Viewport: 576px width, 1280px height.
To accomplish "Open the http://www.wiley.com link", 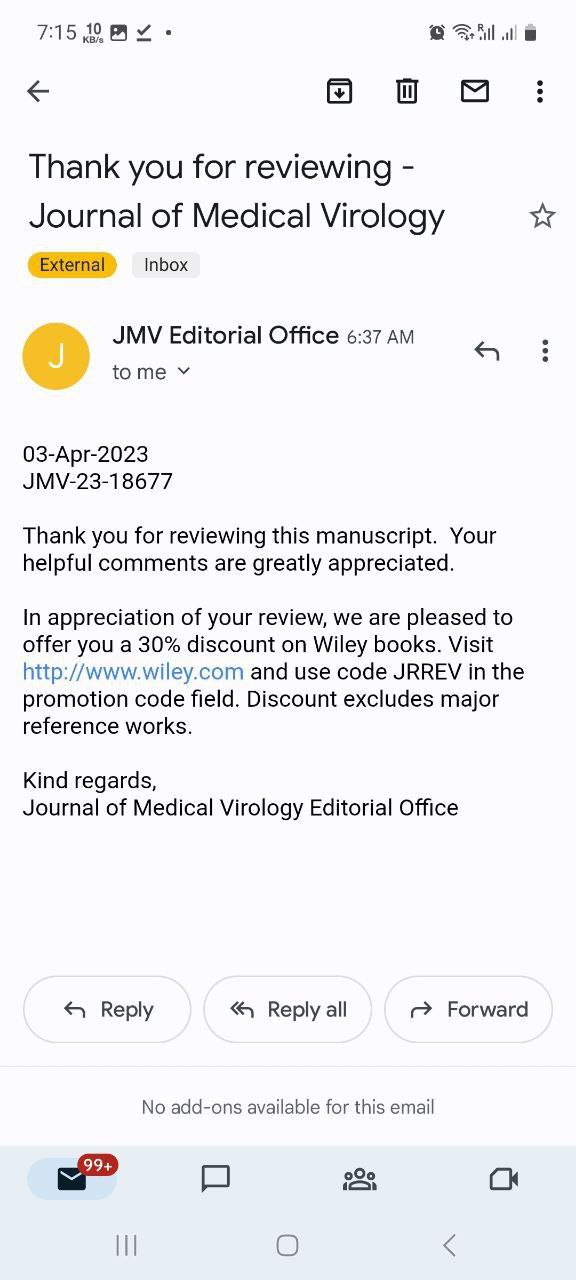I will click(133, 672).
